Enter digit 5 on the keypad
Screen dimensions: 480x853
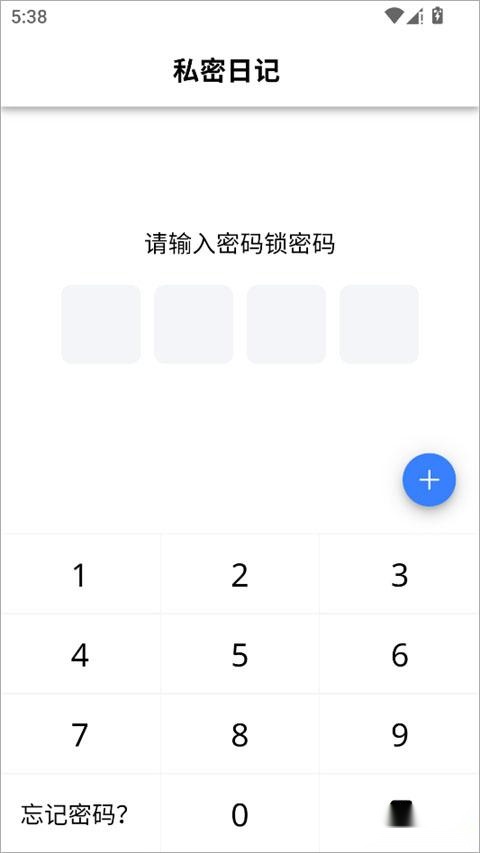(240, 654)
